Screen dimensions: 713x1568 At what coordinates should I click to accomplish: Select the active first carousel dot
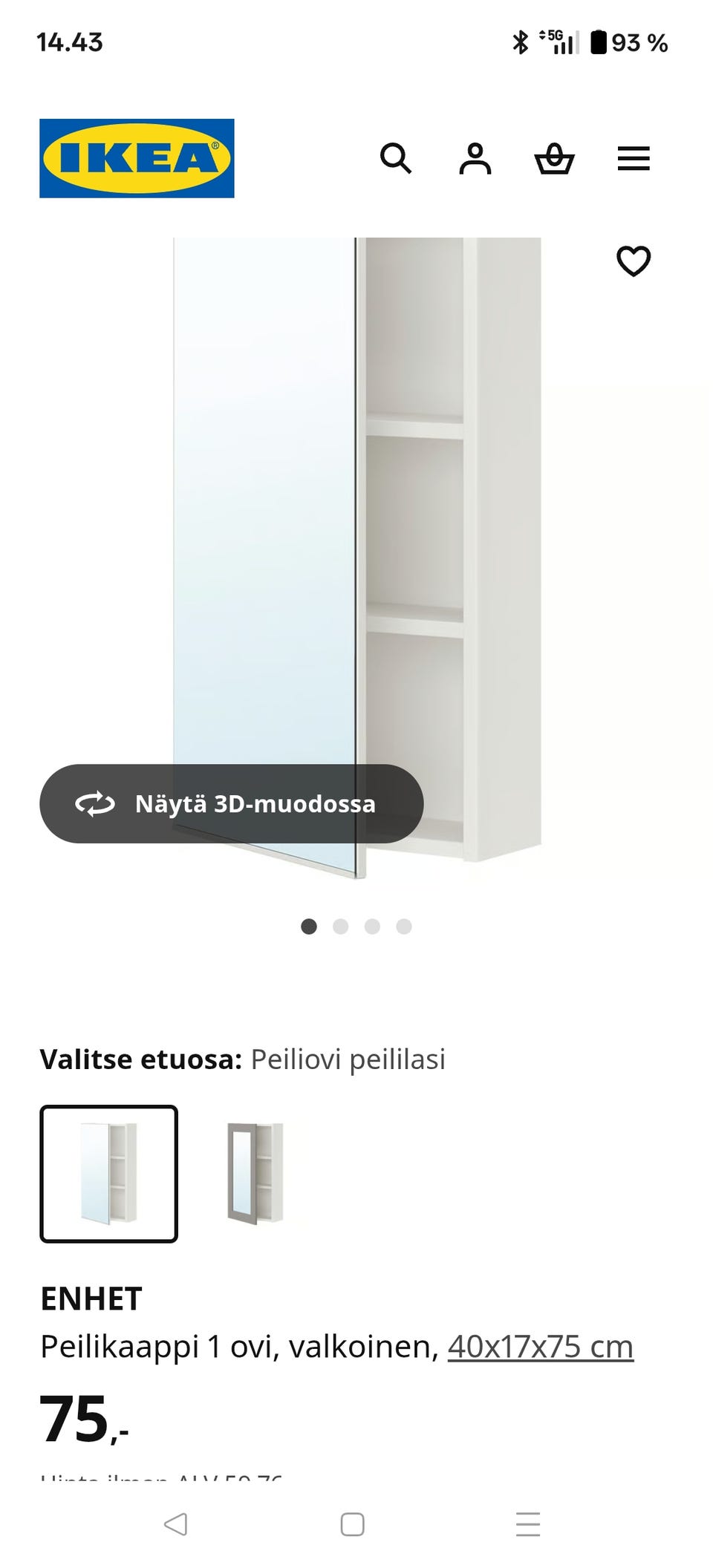[x=308, y=926]
